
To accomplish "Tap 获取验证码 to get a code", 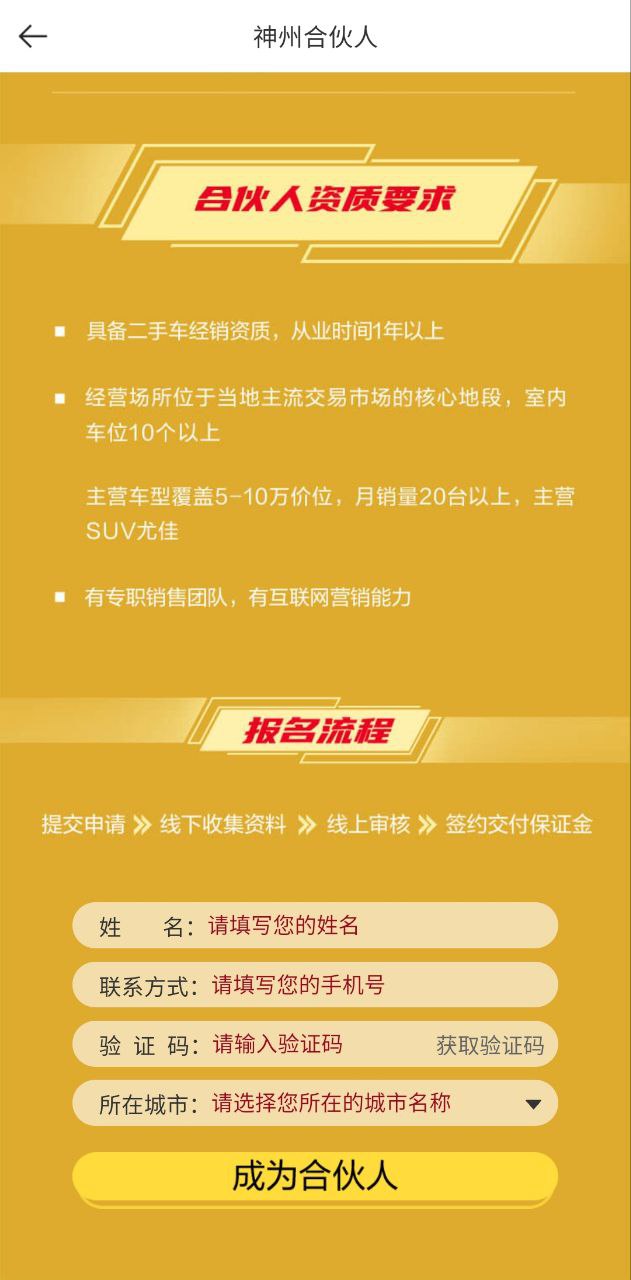I will [x=490, y=1046].
